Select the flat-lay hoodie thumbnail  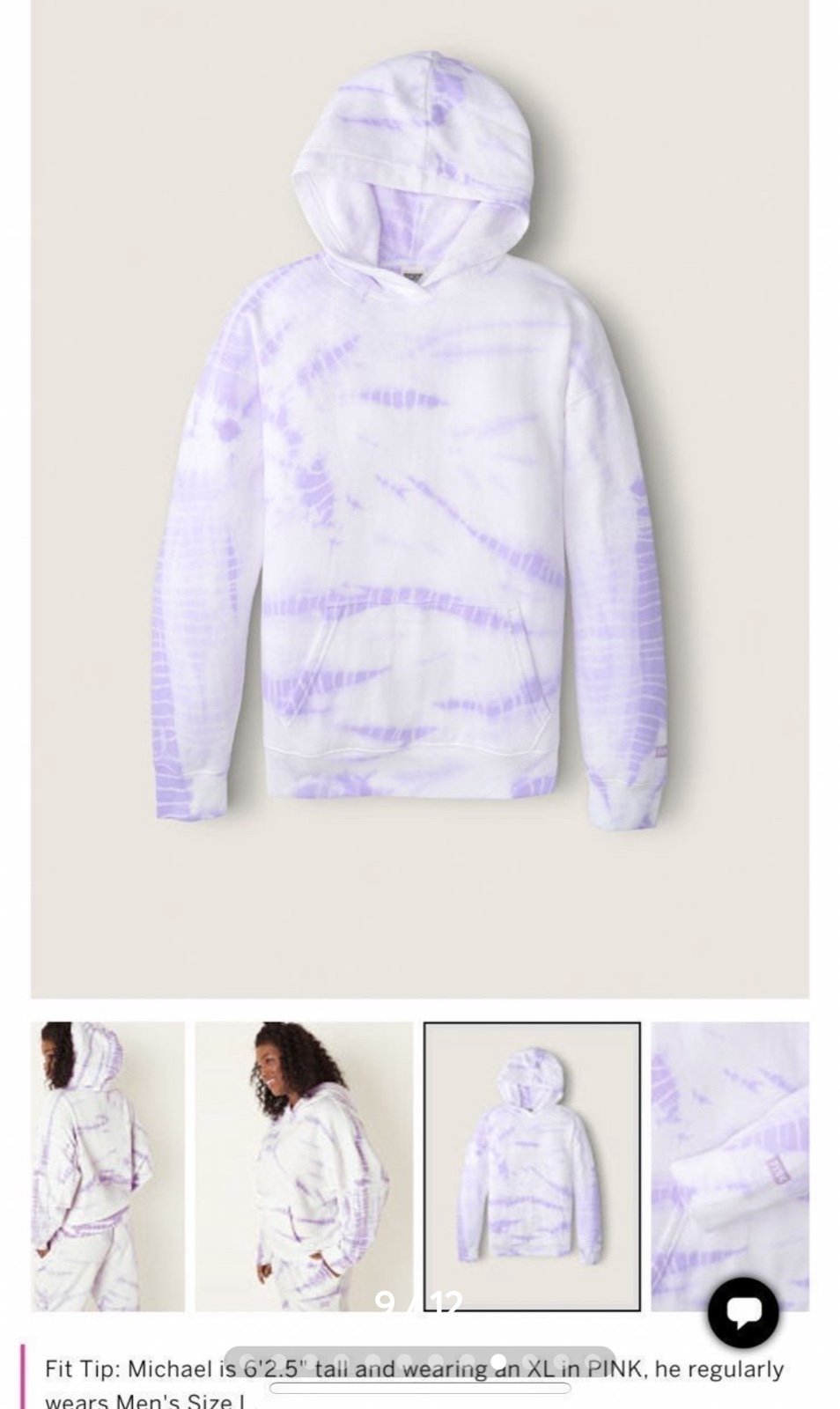click(532, 1166)
